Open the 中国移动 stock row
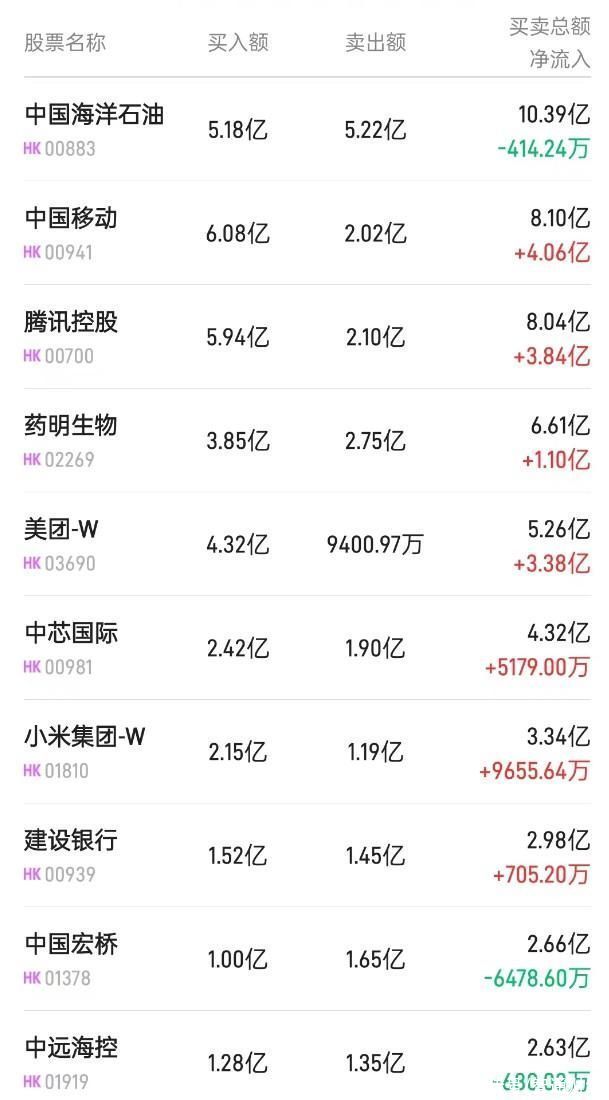This screenshot has width=609, height=1100. pyautogui.click(x=307, y=234)
